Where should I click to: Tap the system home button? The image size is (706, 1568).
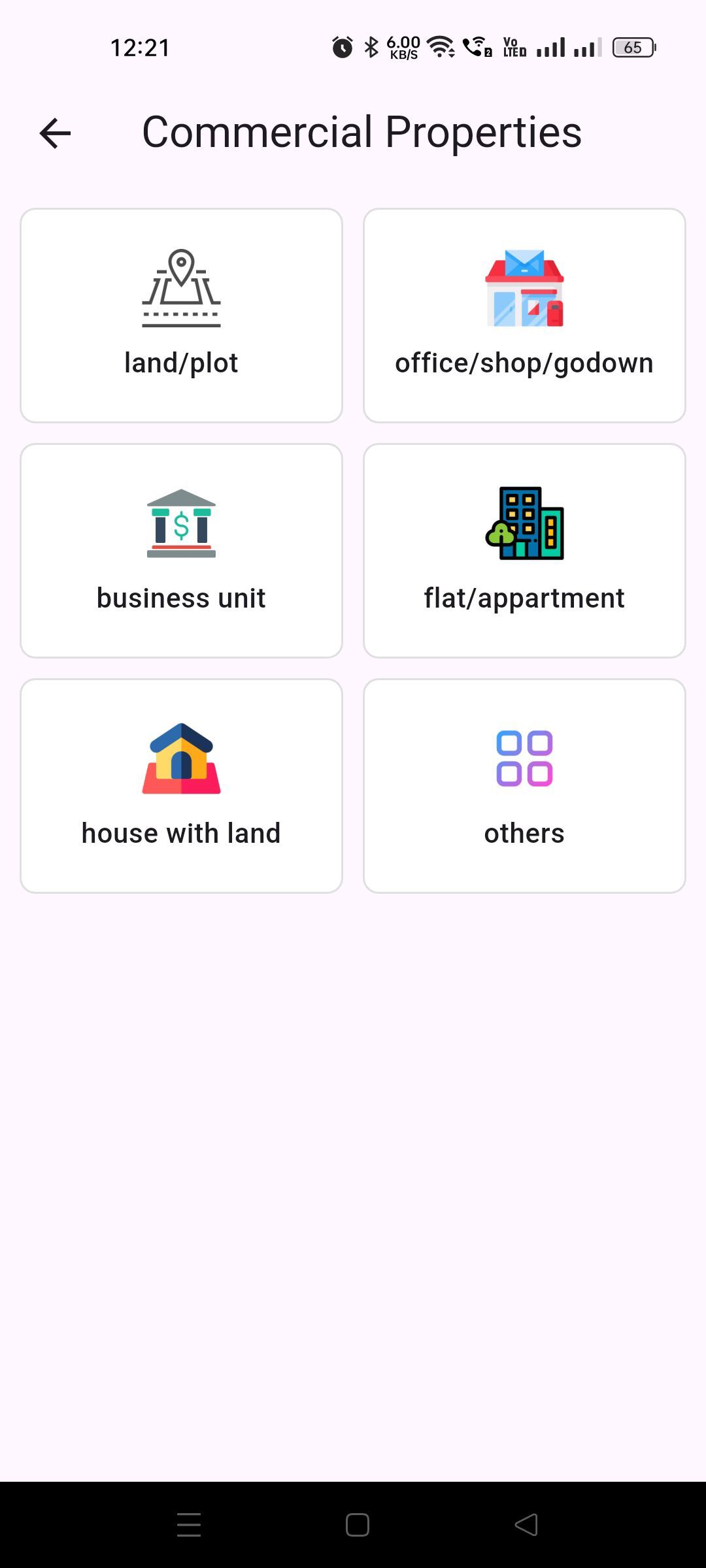pyautogui.click(x=357, y=1525)
